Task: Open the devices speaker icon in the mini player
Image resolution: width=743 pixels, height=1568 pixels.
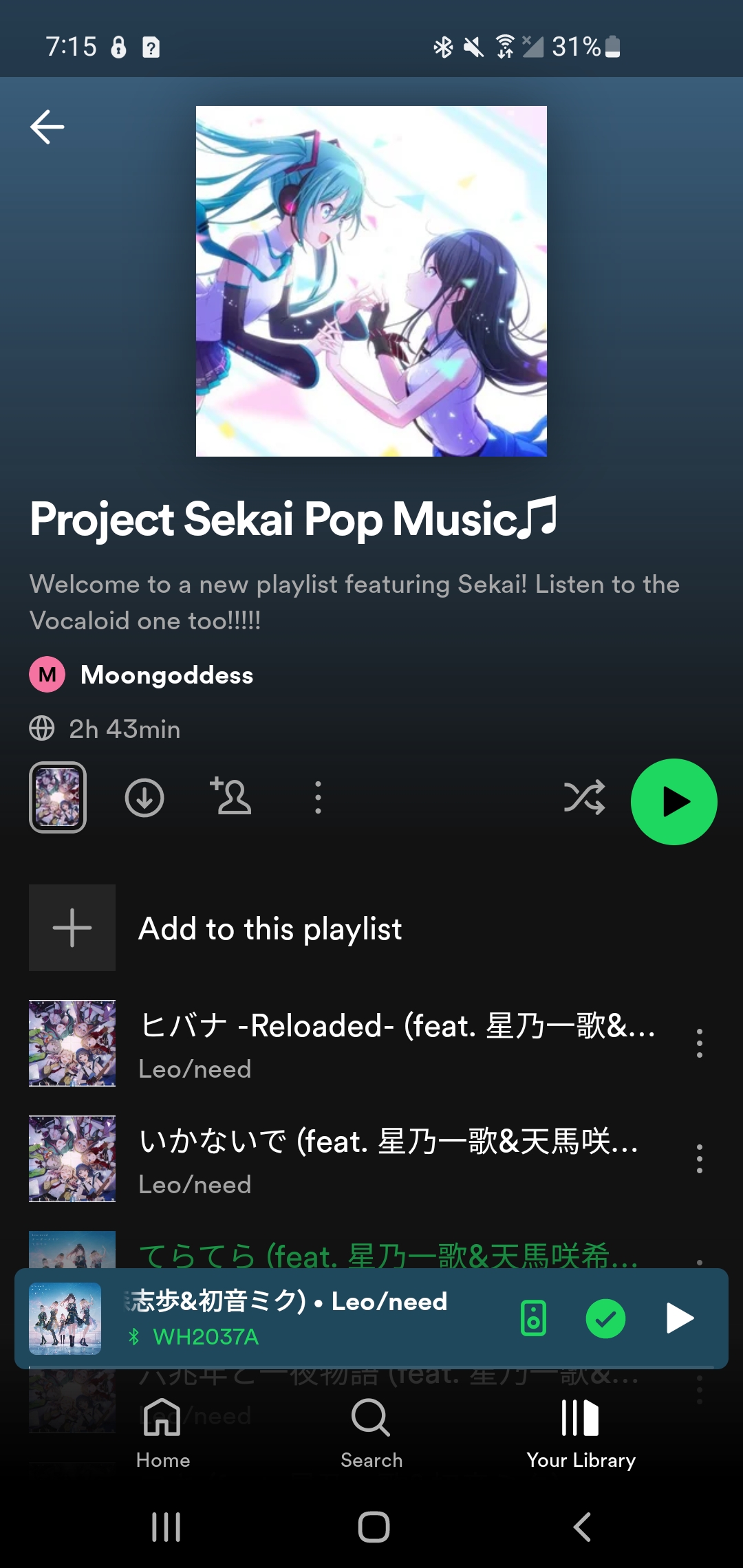Action: point(533,1317)
